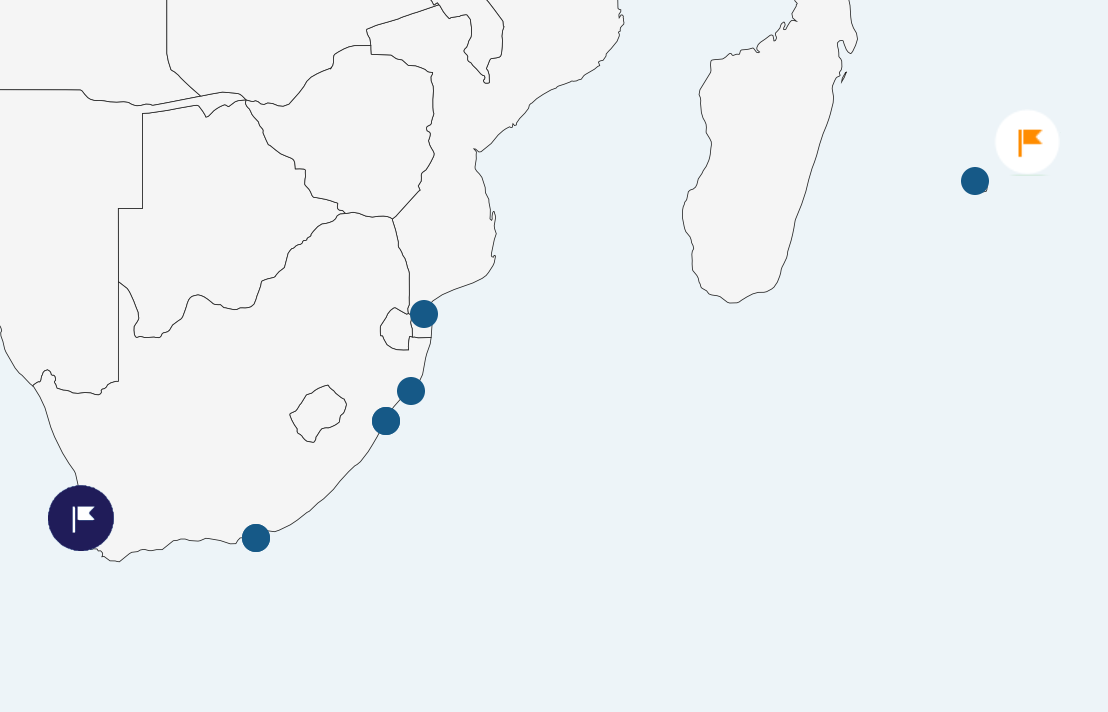Select the blue dot on the Mozambique coast

pos(424,314)
